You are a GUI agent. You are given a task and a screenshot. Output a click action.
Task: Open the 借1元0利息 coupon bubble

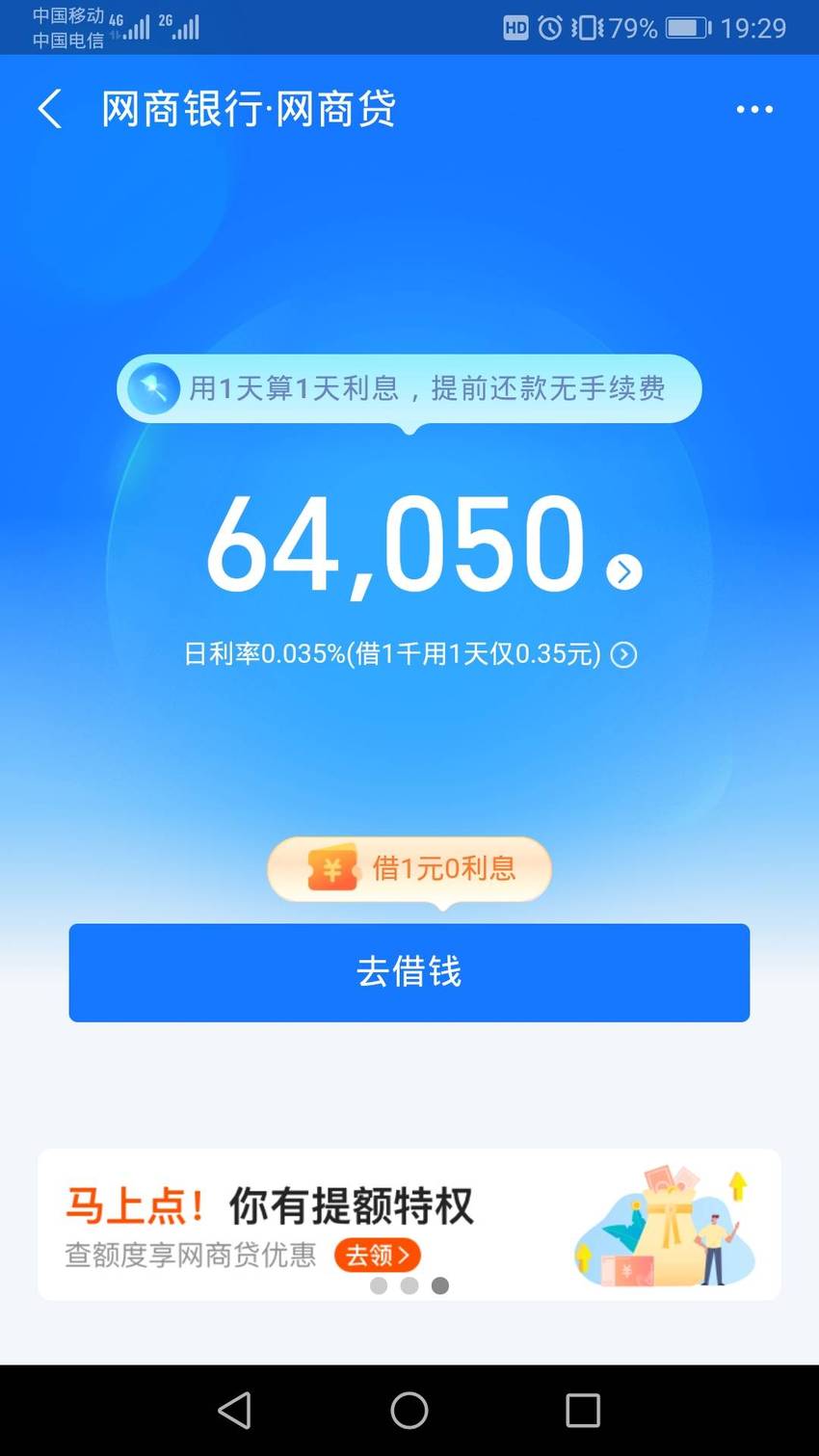409,869
